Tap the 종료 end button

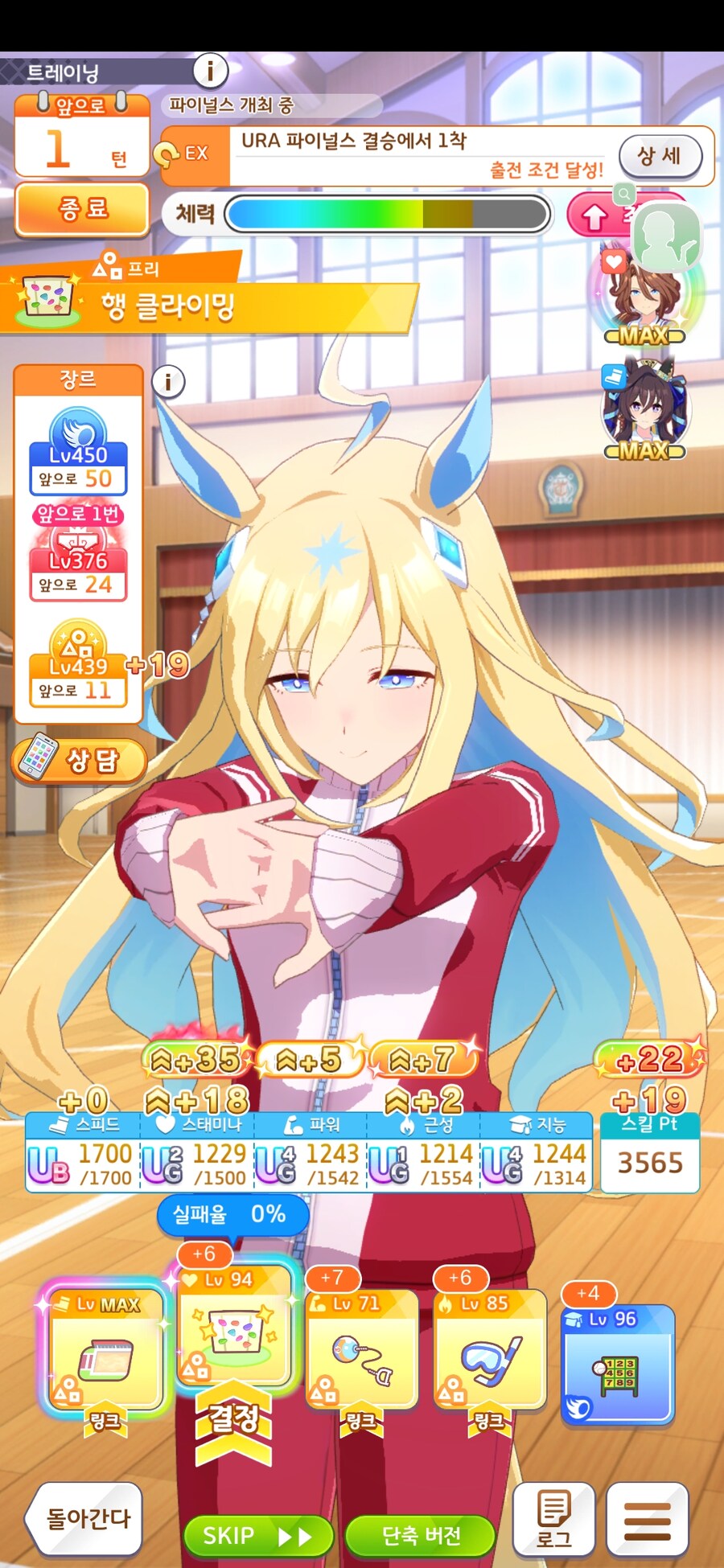[x=82, y=209]
